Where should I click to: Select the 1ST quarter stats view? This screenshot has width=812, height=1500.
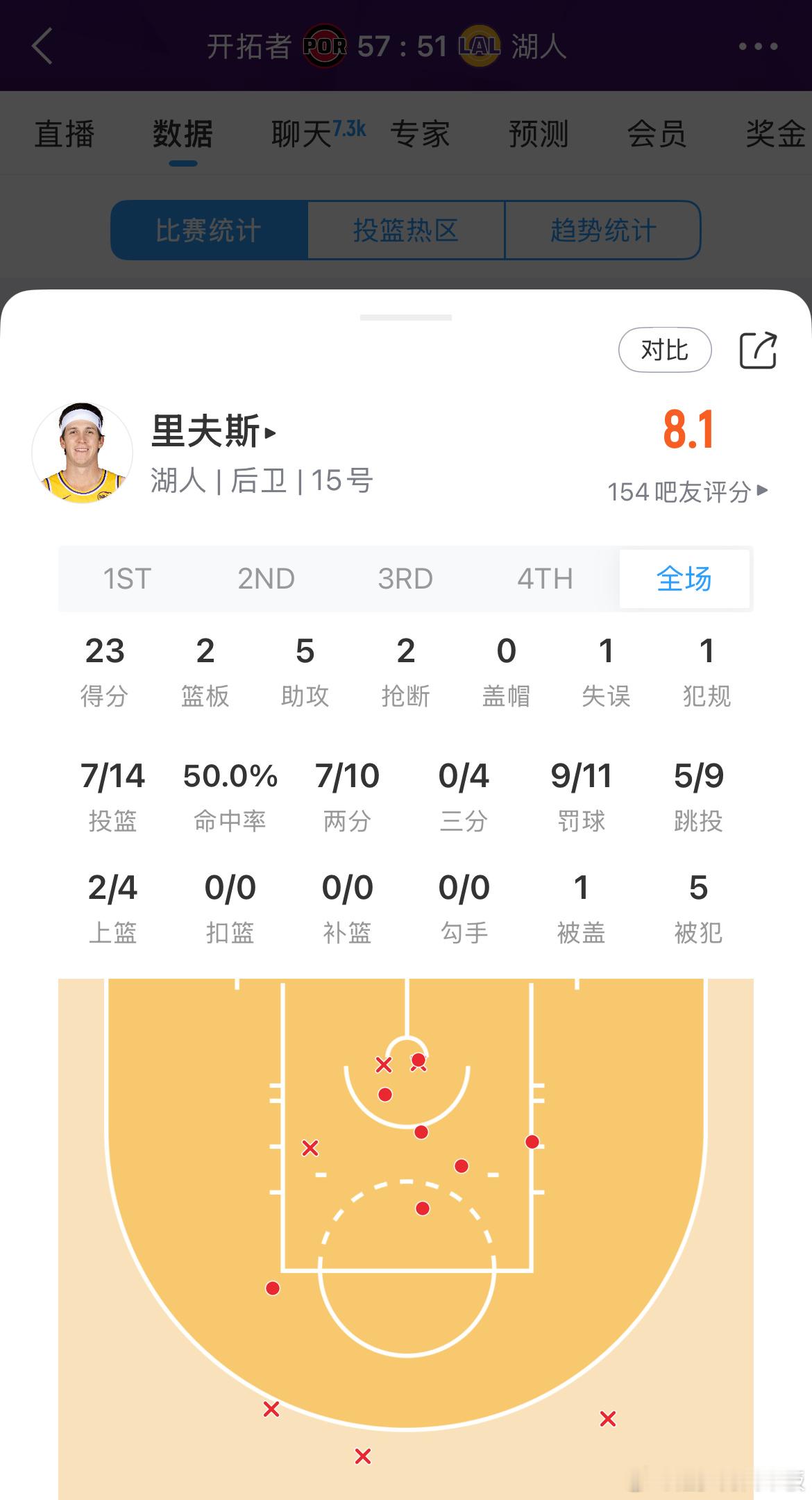127,579
